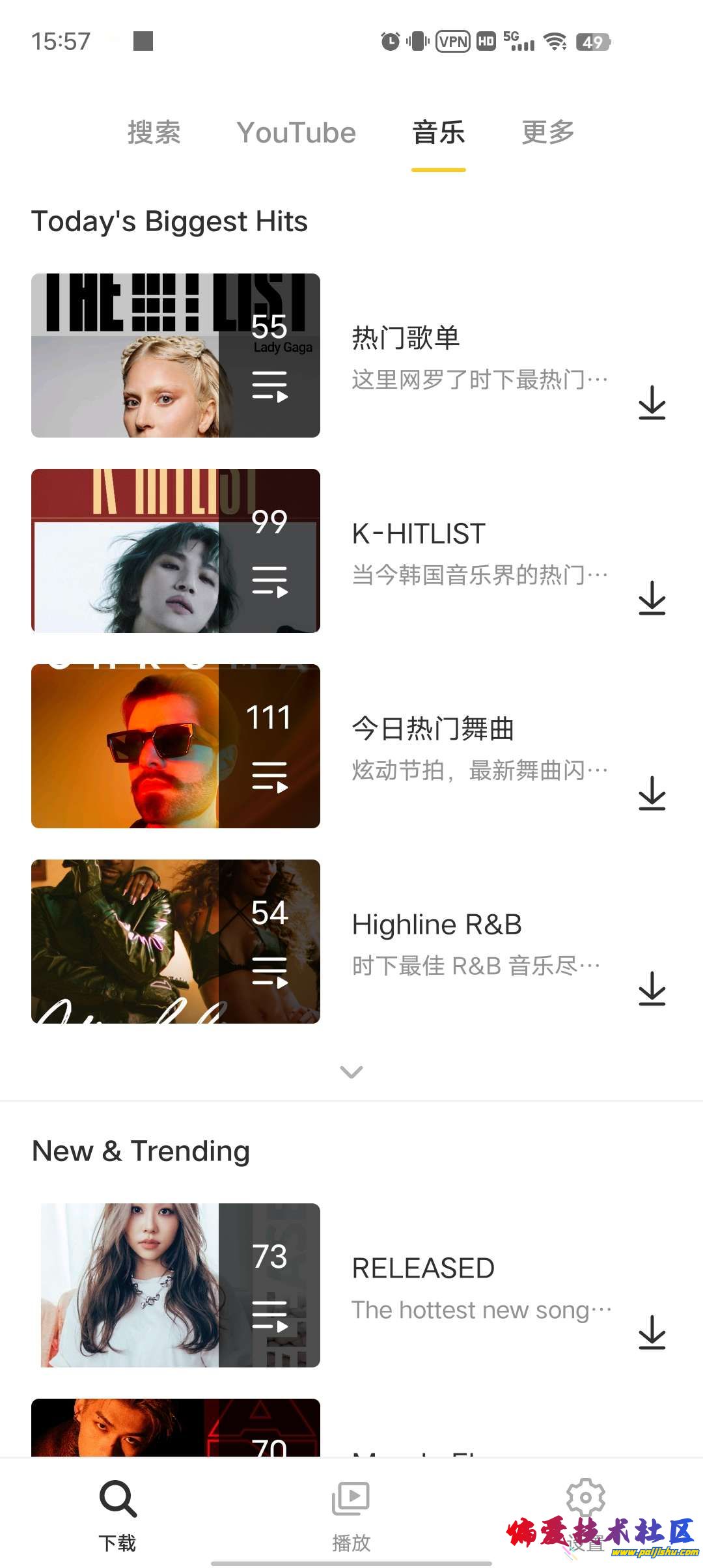
Task: Switch to the YouTube tab
Action: [296, 133]
